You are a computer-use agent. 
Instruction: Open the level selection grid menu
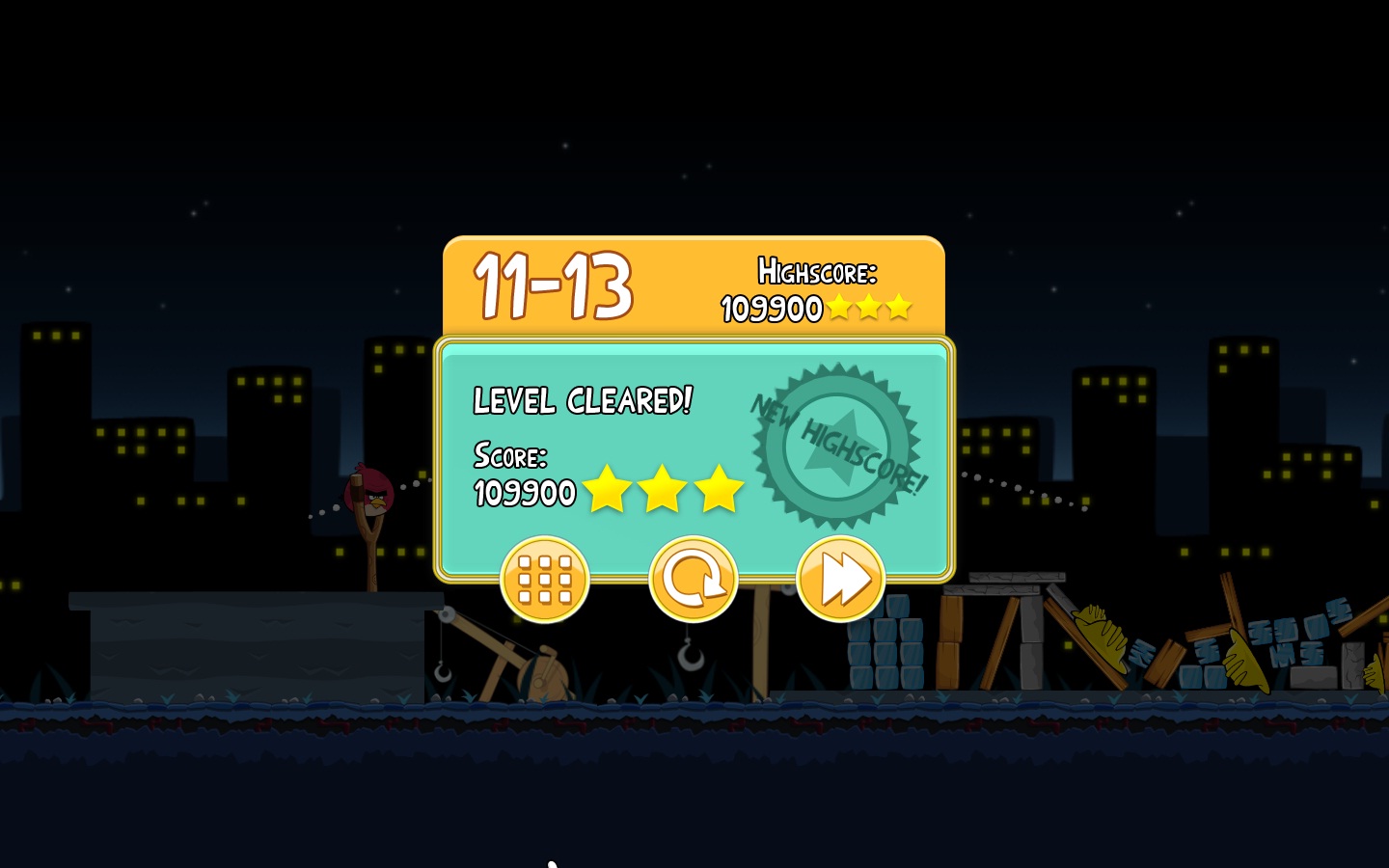pyautogui.click(x=545, y=579)
